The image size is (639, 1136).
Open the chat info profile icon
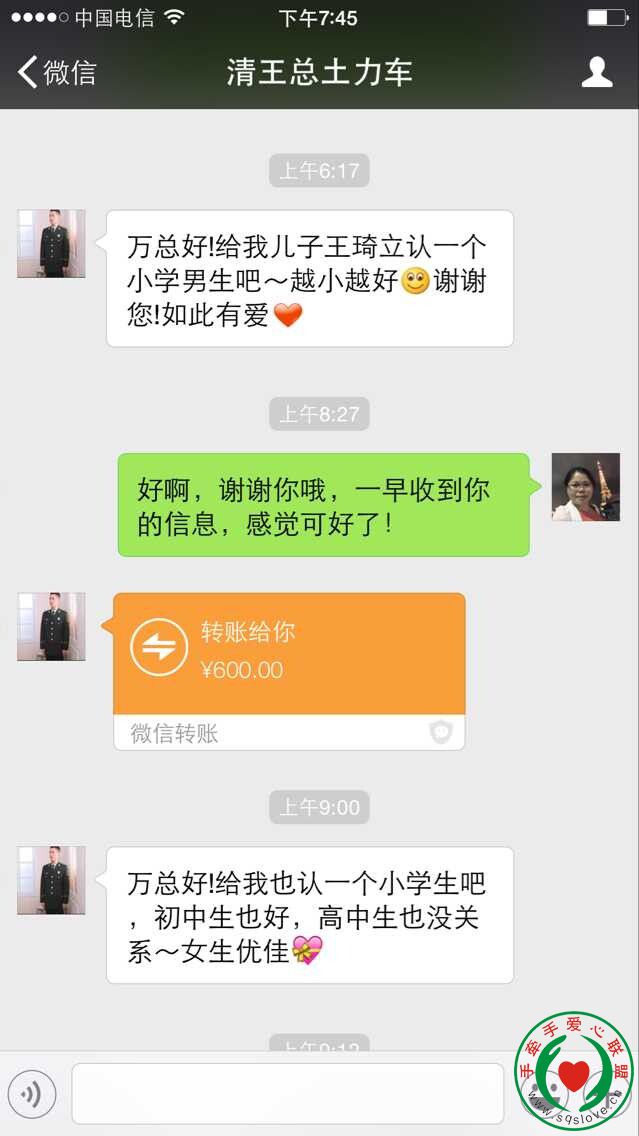pos(597,72)
